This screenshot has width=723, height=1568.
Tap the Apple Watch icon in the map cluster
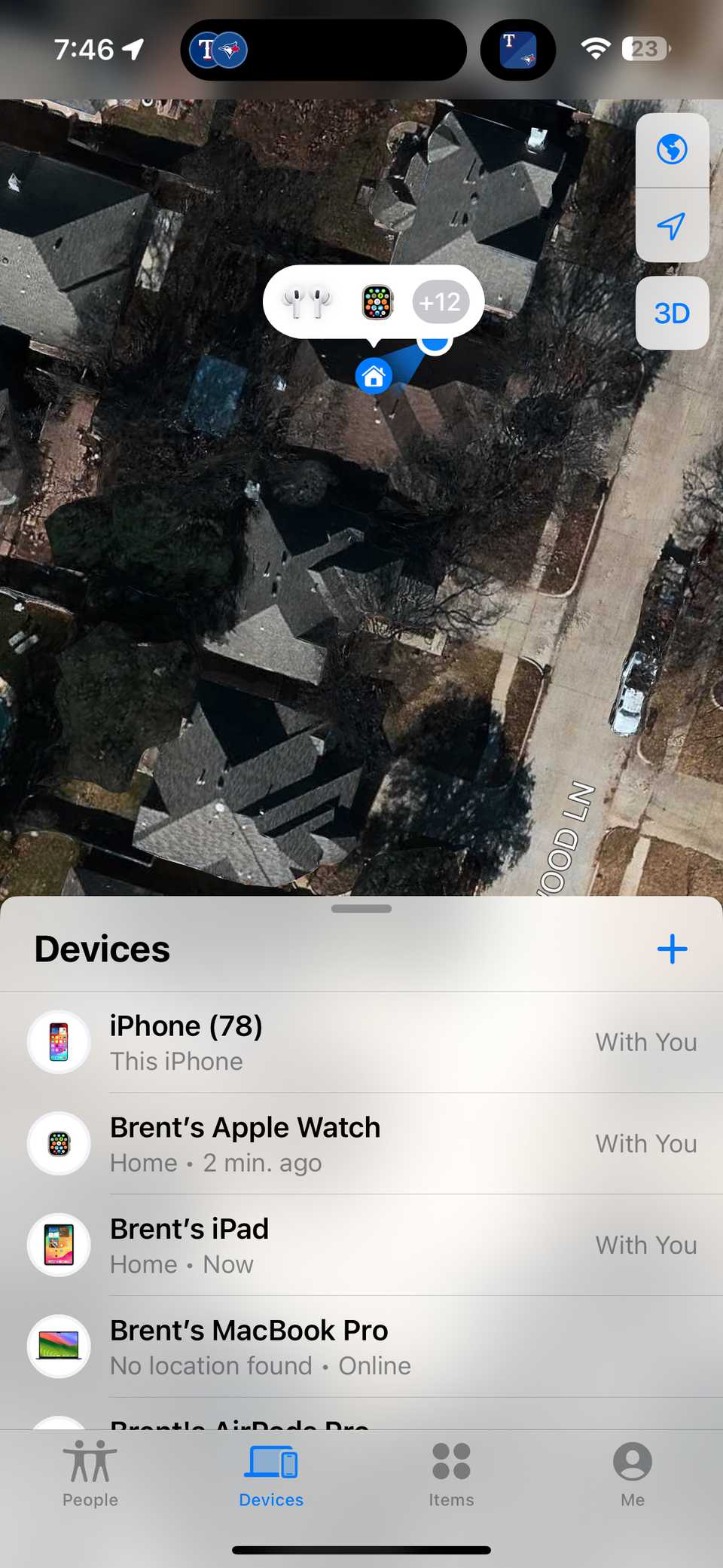click(x=376, y=301)
